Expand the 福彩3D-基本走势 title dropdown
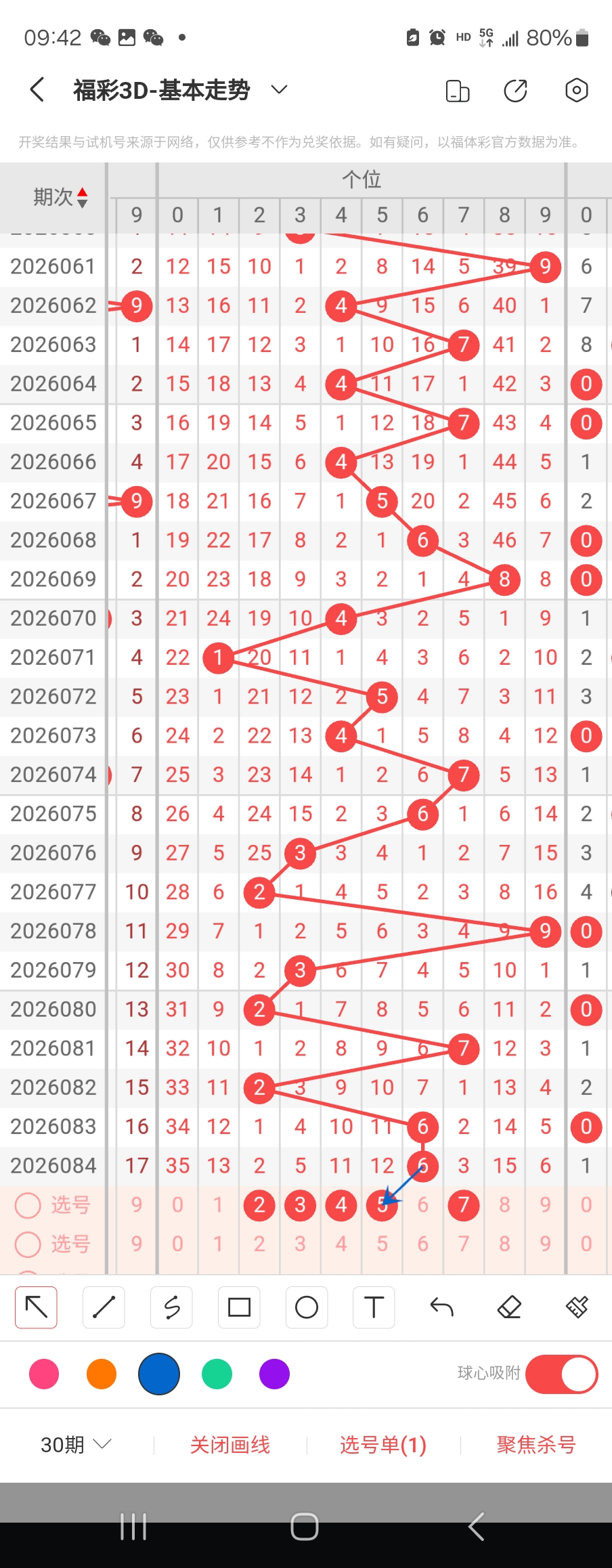This screenshot has width=612, height=1568. click(279, 89)
